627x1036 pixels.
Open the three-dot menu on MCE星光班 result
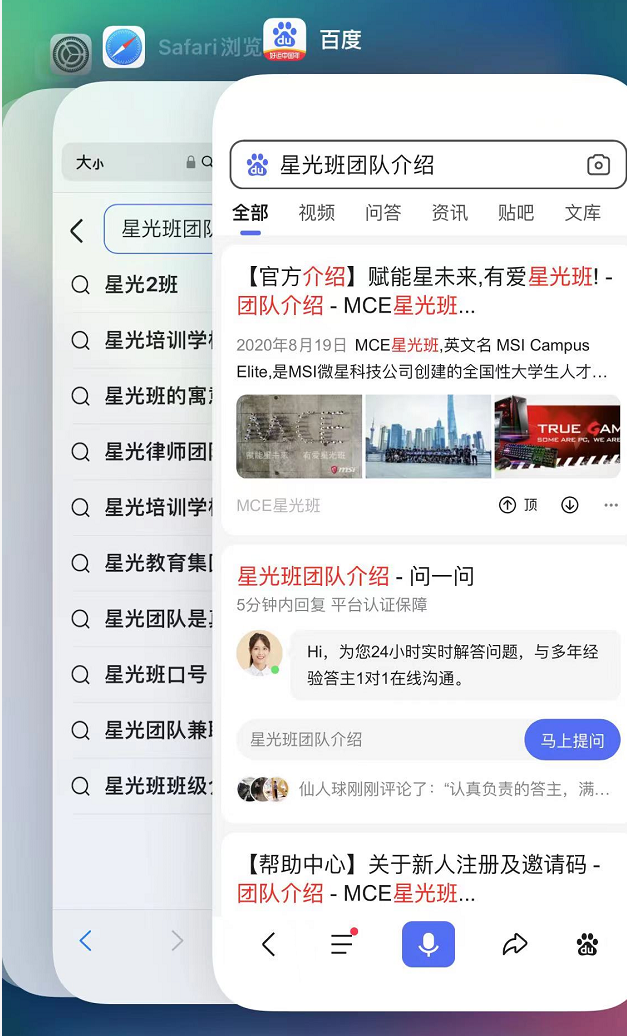(610, 505)
